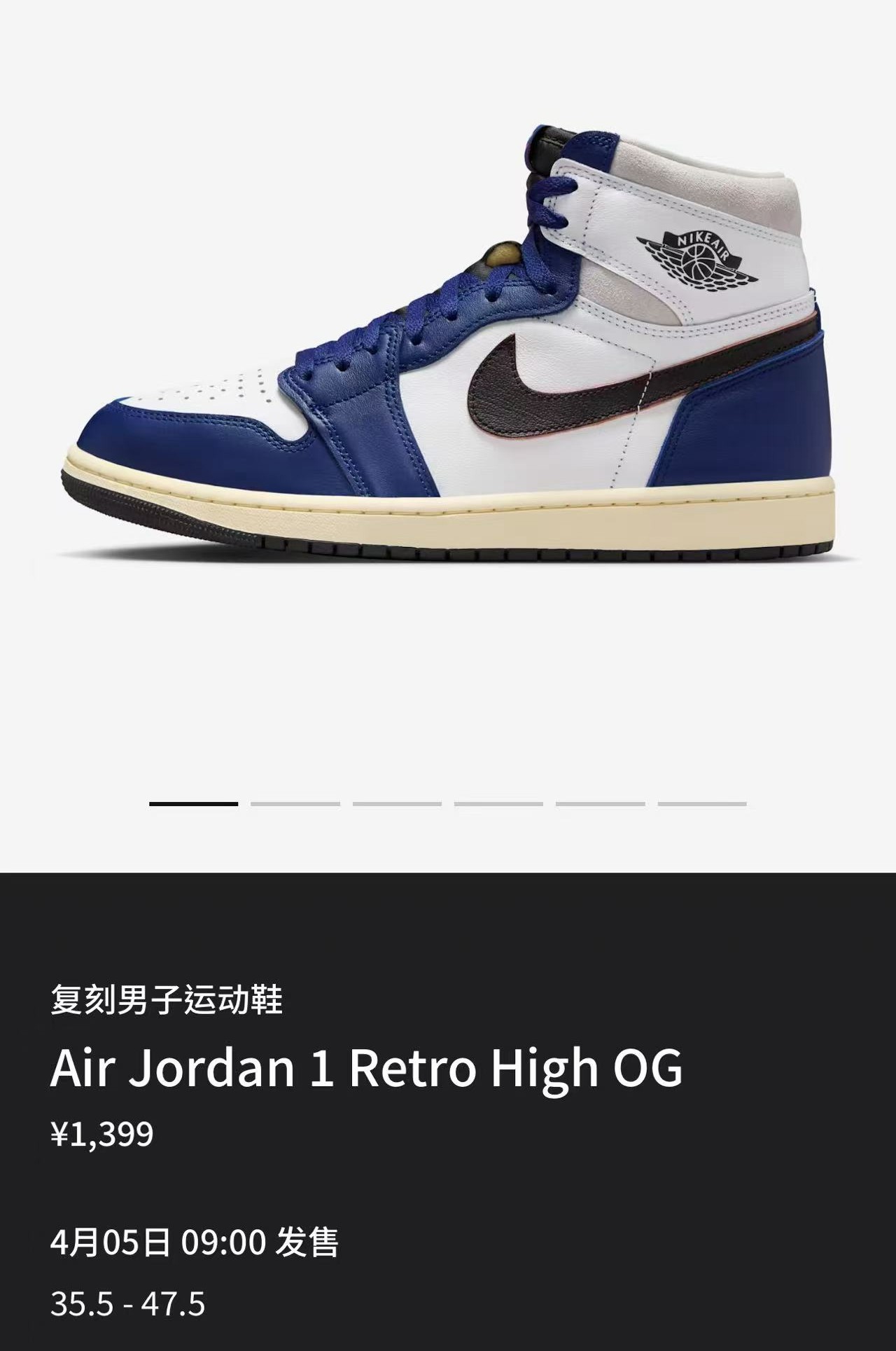Go to the last image indicator
This screenshot has height=1351, width=896.
[702, 804]
